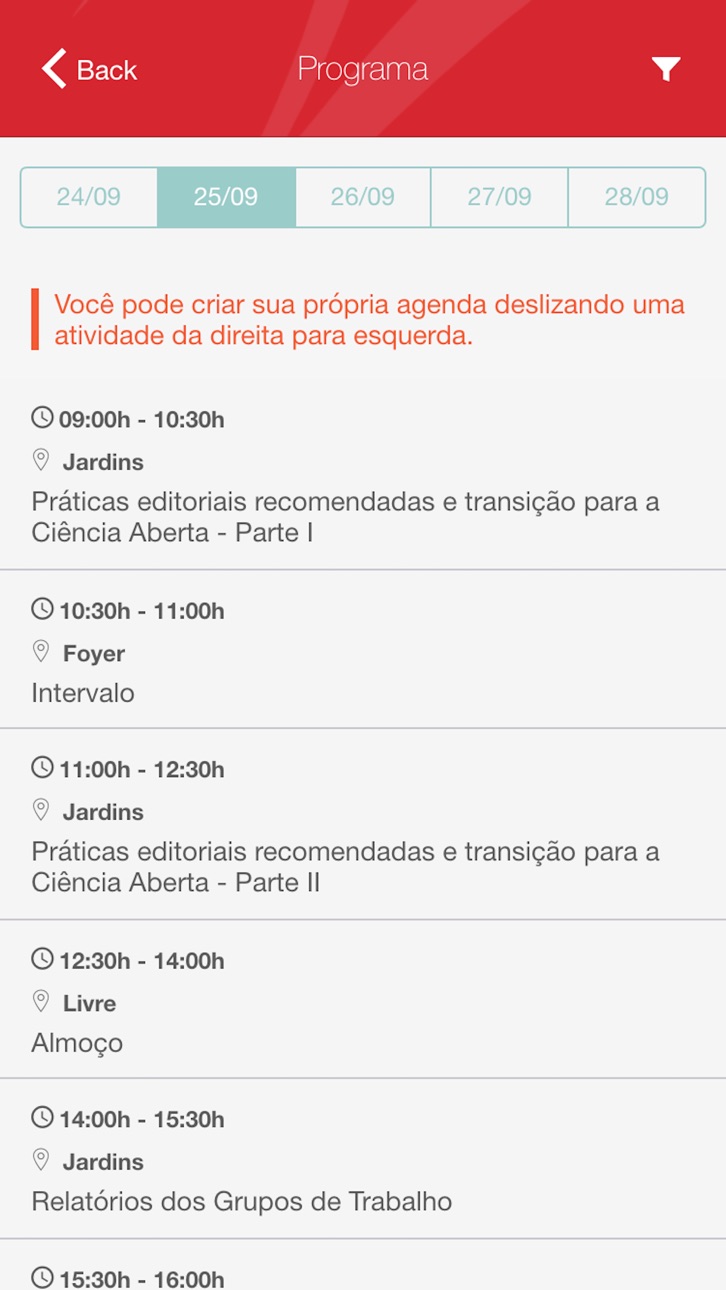
Task: Show the program for 27/09
Action: 500,197
